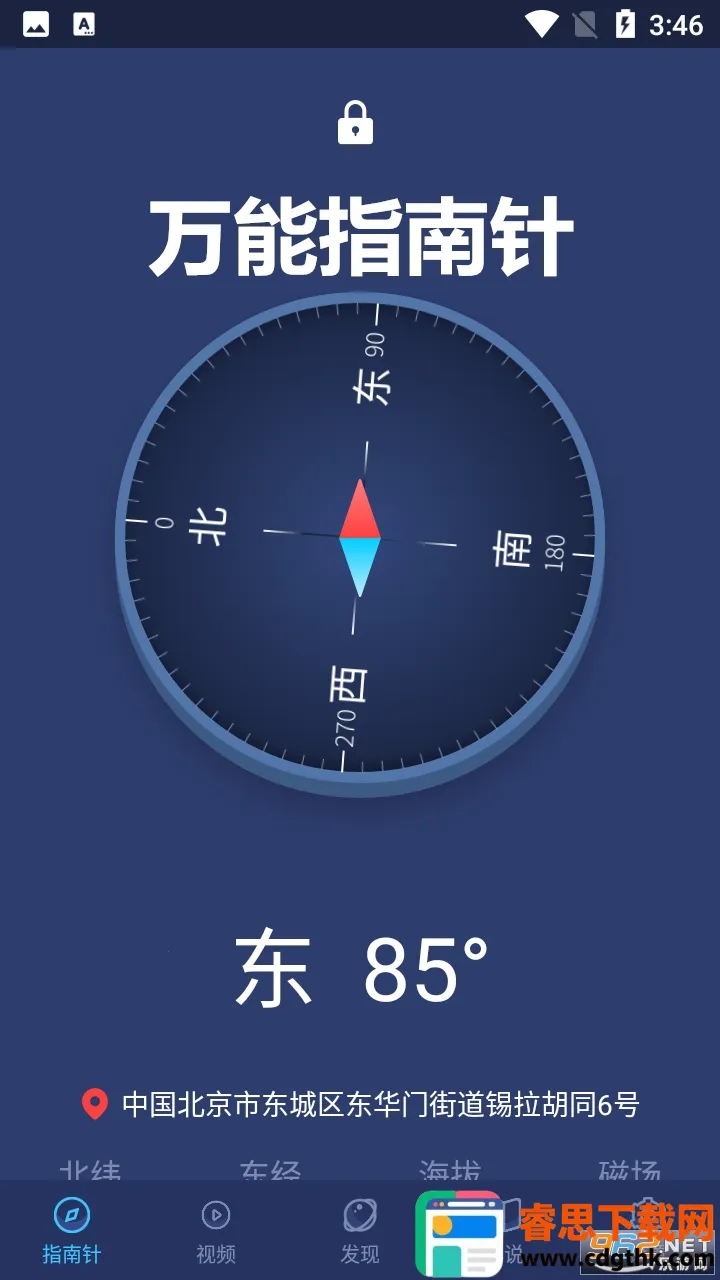The width and height of the screenshot is (720, 1280).
Task: Click the address 中国北京市东城区东华门街道锡拉胡同6号
Action: pos(385,1104)
